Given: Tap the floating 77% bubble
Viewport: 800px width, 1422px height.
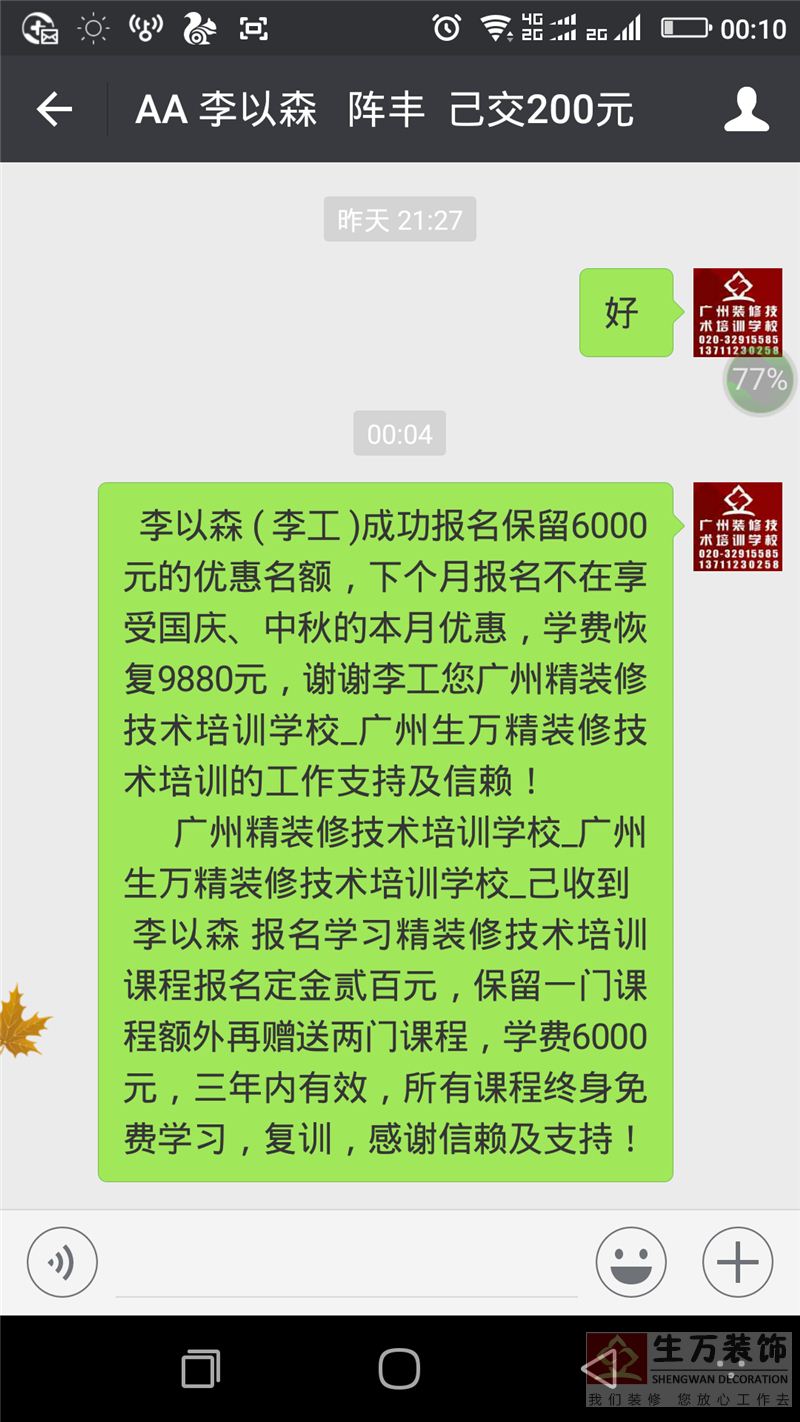Looking at the screenshot, I should pos(760,381).
